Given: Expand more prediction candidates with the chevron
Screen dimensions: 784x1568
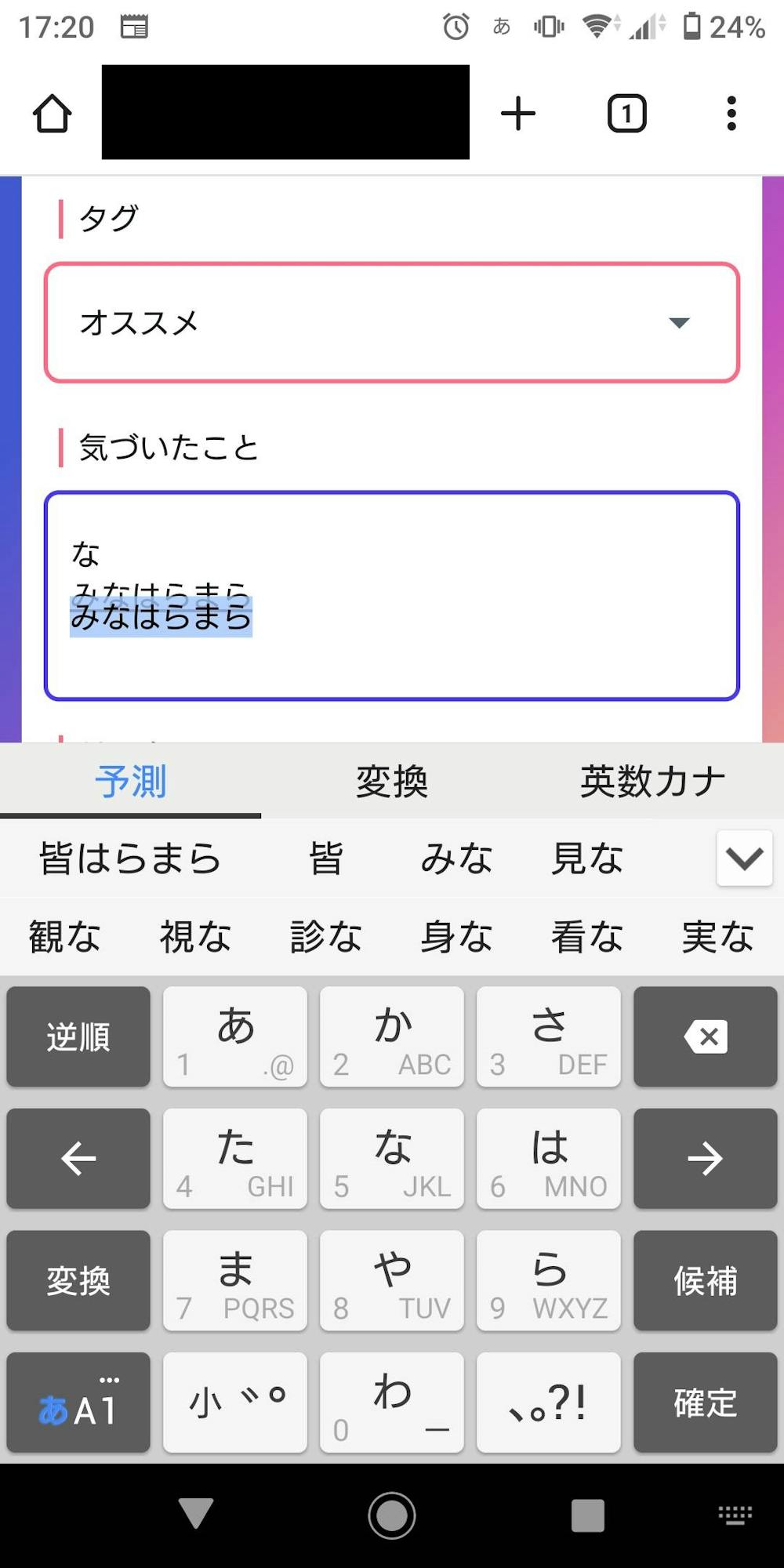Looking at the screenshot, I should 743,858.
